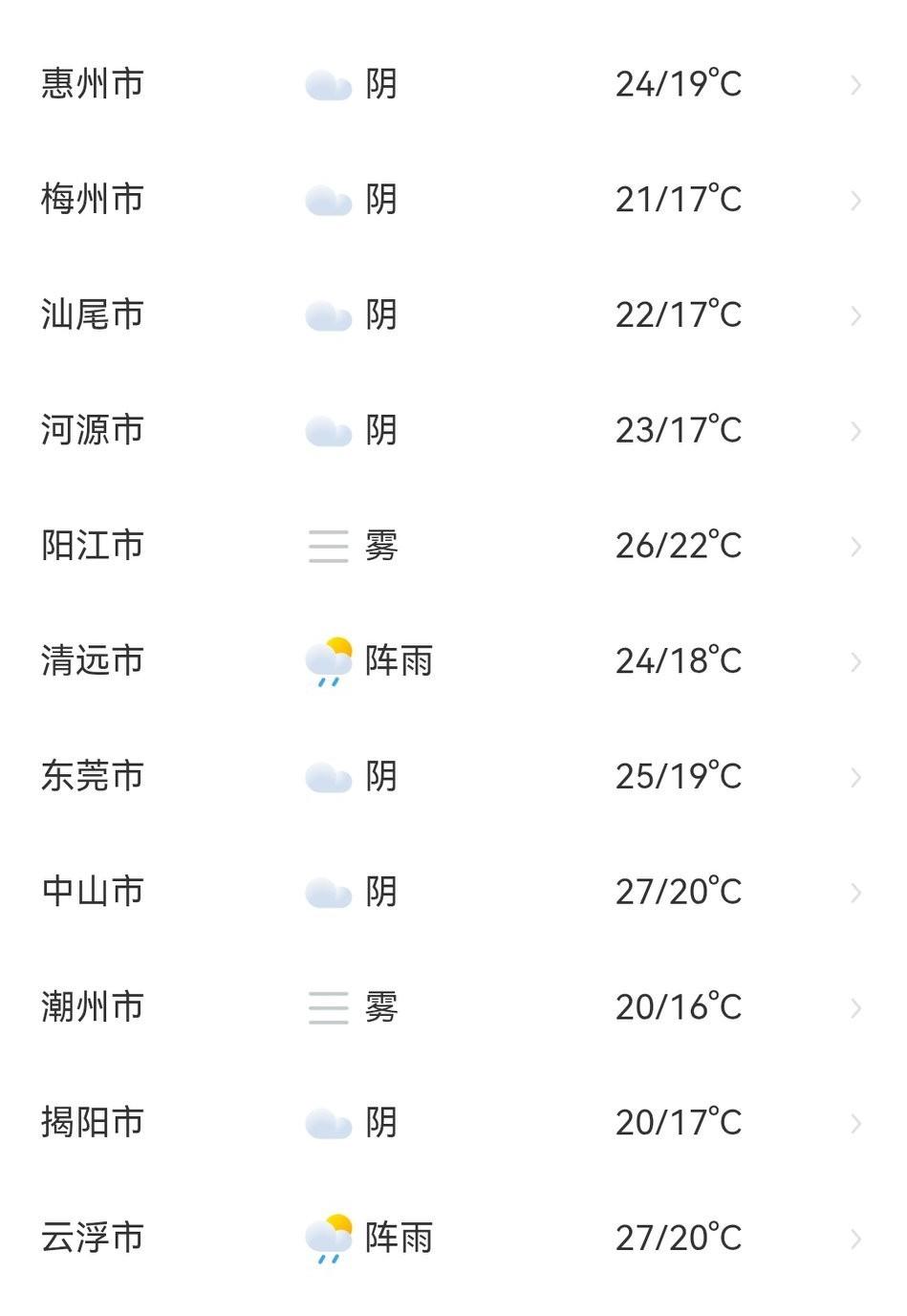Tap the 东莞市 weather entry
This screenshot has width=907, height=1316.
[x=453, y=776]
